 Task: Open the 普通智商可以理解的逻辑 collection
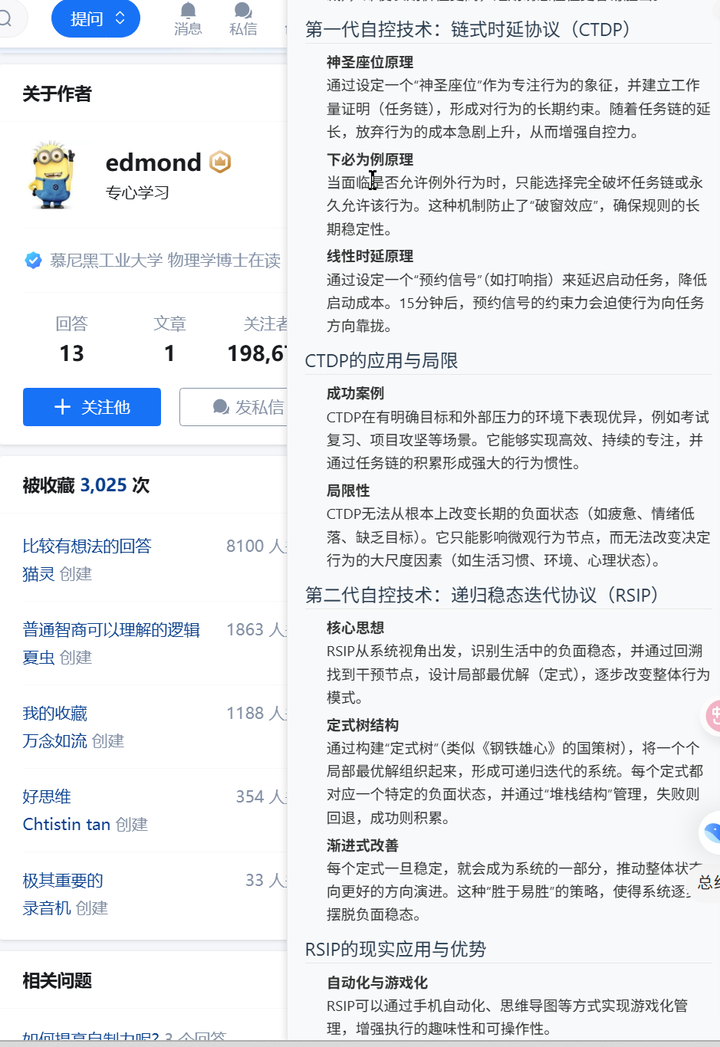point(111,630)
